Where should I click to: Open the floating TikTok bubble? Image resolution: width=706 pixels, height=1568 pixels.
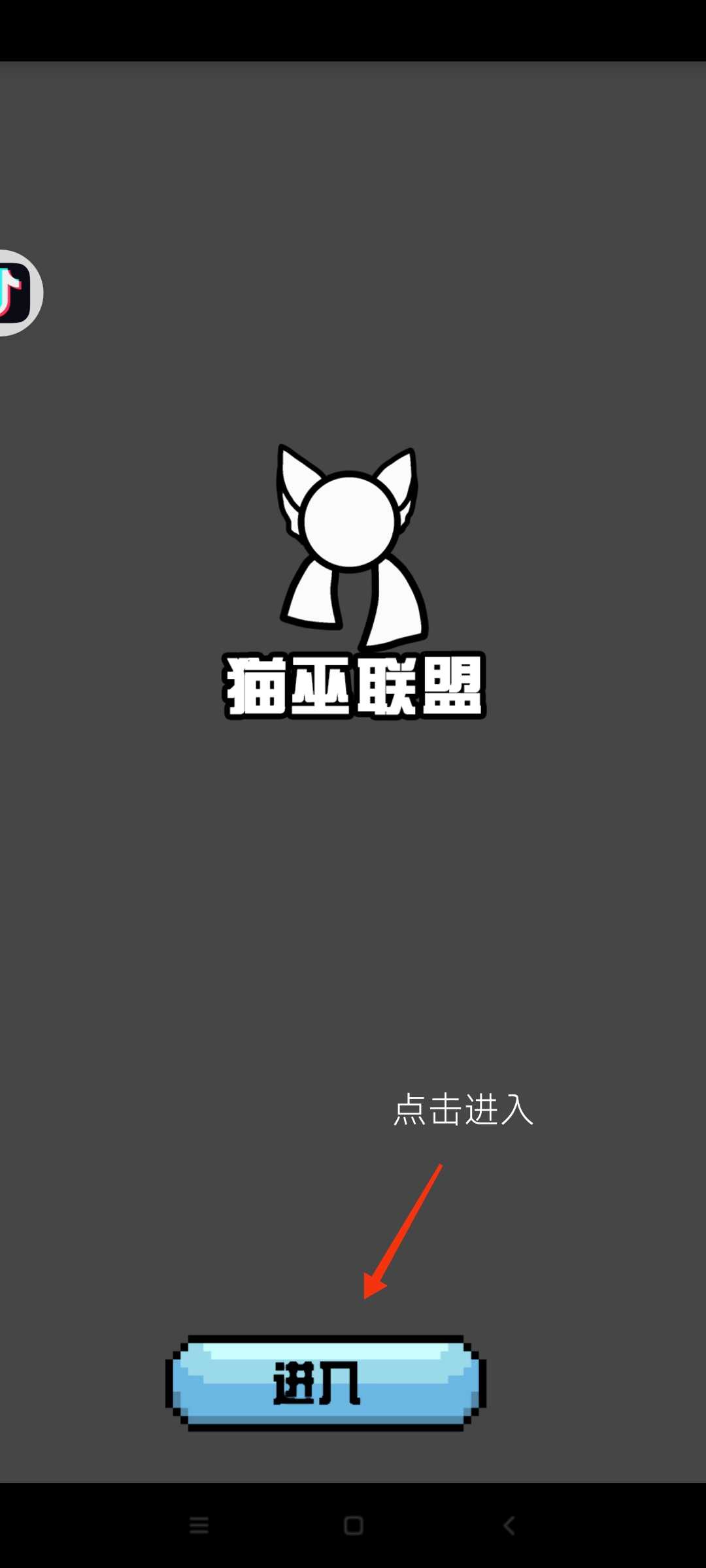point(17,293)
